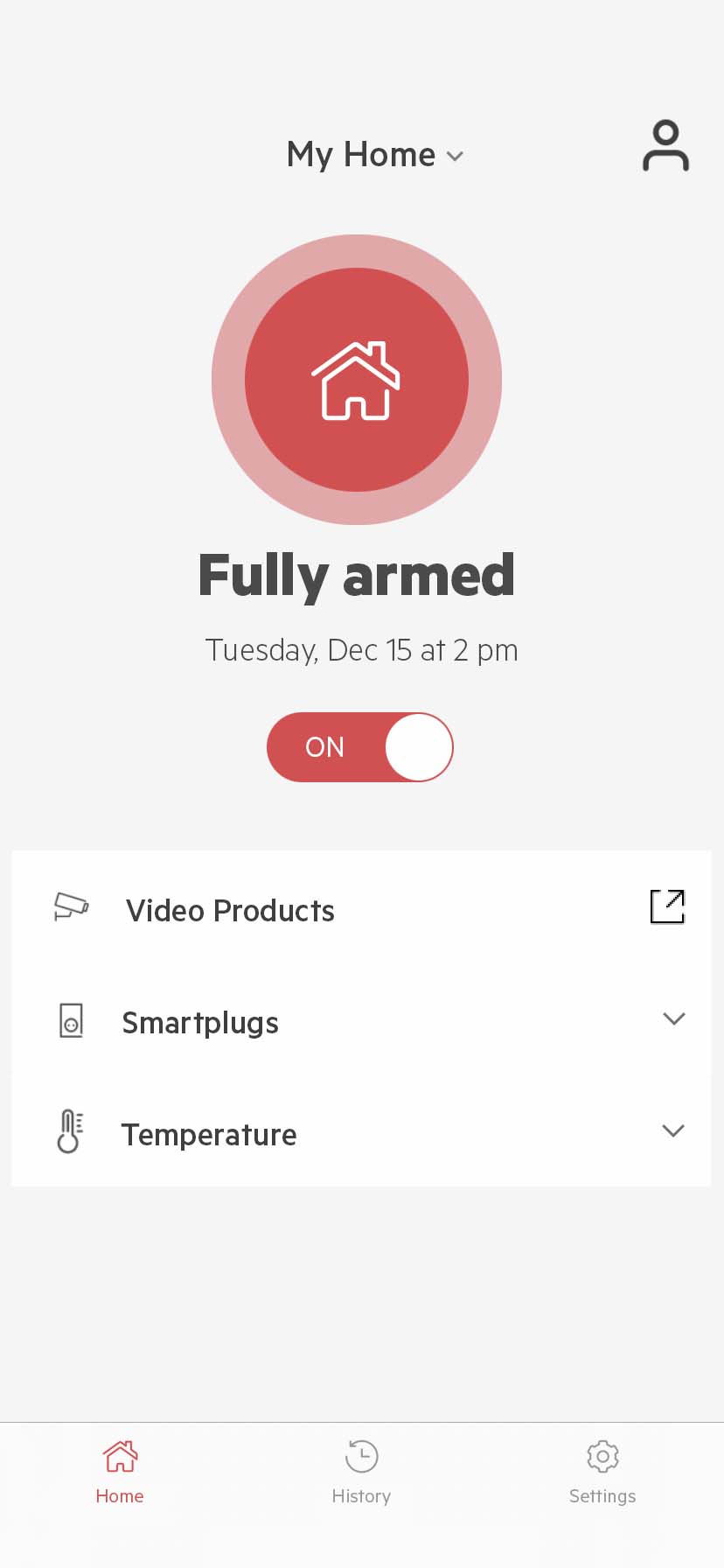
Task: Expand the Smartplugs section
Action: 361,1020
